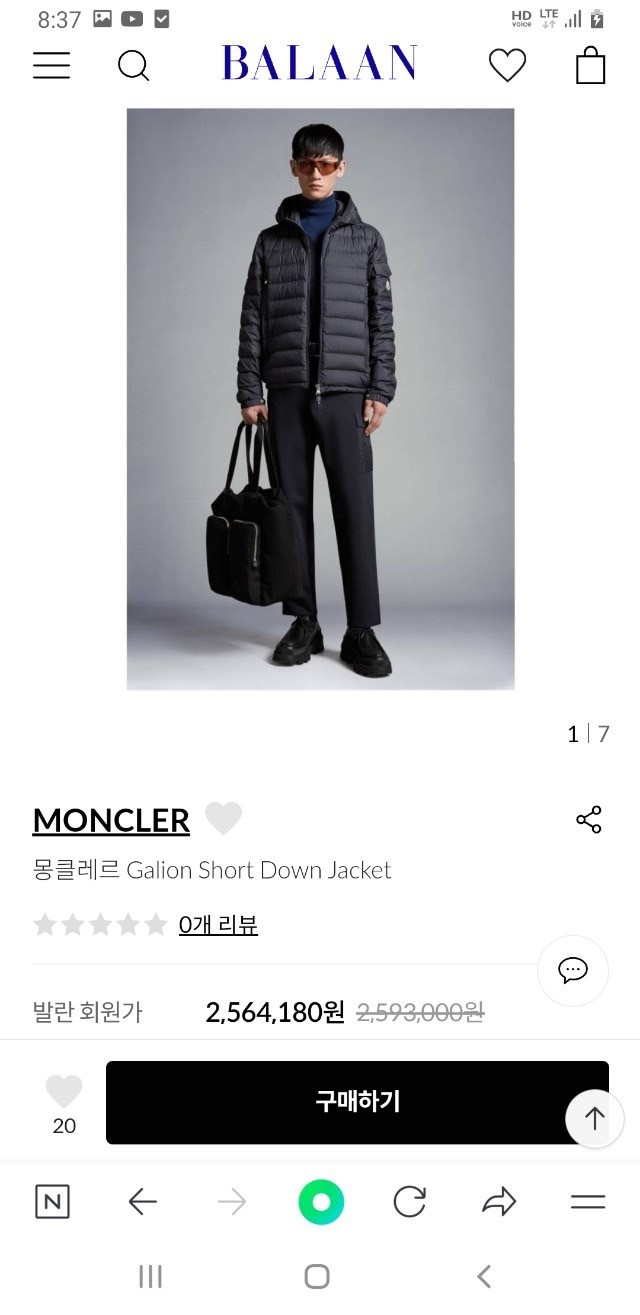Open the MONCLER brand page link
The image size is (640, 1315).
[x=111, y=820]
